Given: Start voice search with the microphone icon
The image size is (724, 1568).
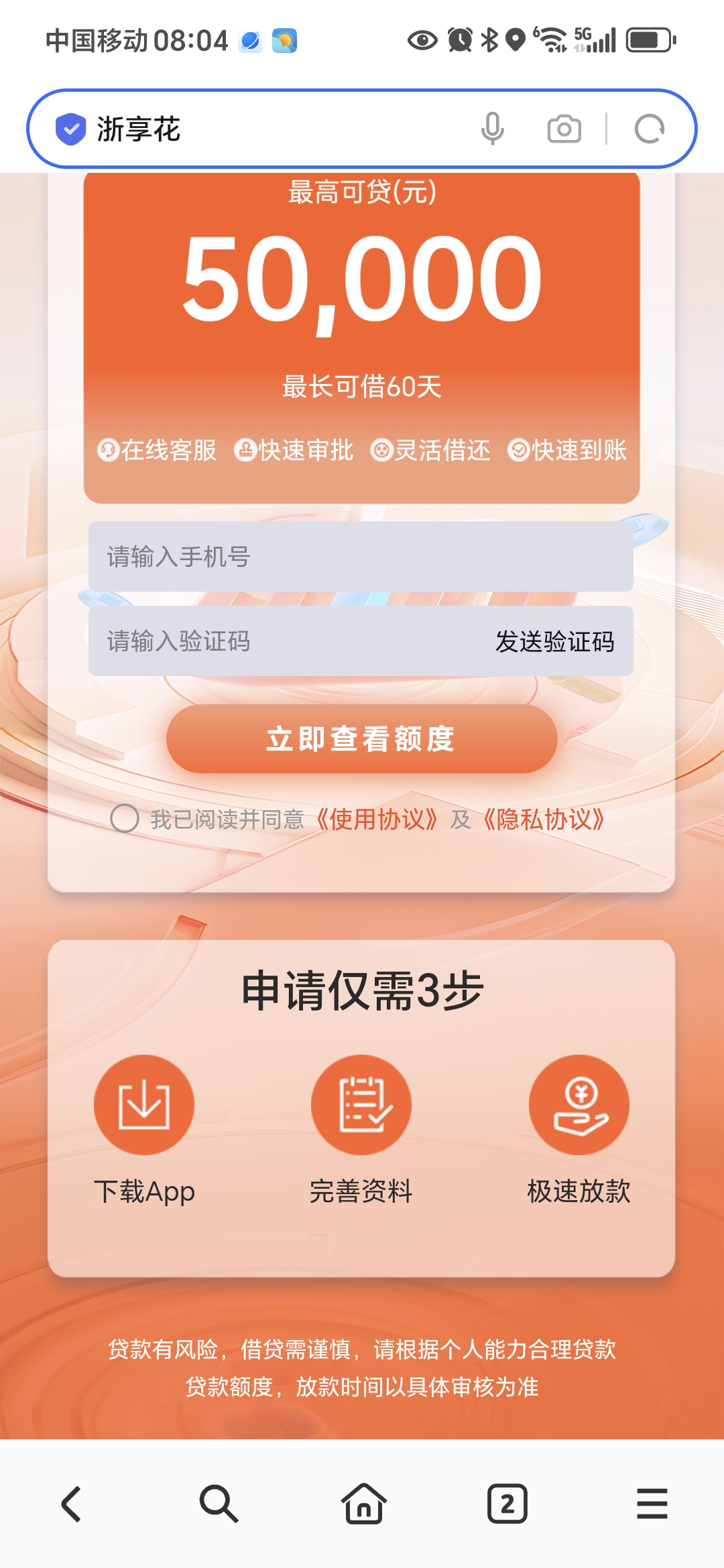Looking at the screenshot, I should click(x=493, y=129).
